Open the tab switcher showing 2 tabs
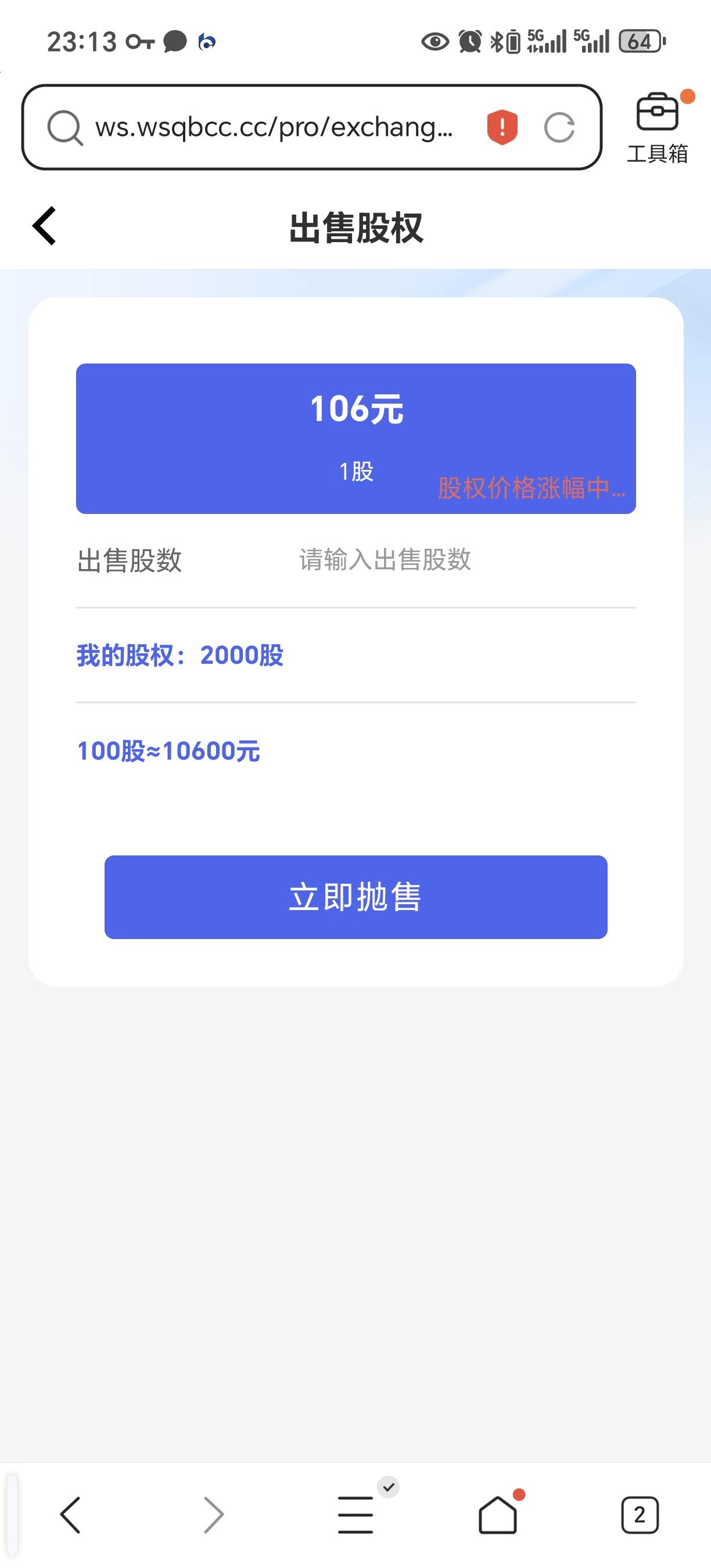 [x=639, y=1515]
